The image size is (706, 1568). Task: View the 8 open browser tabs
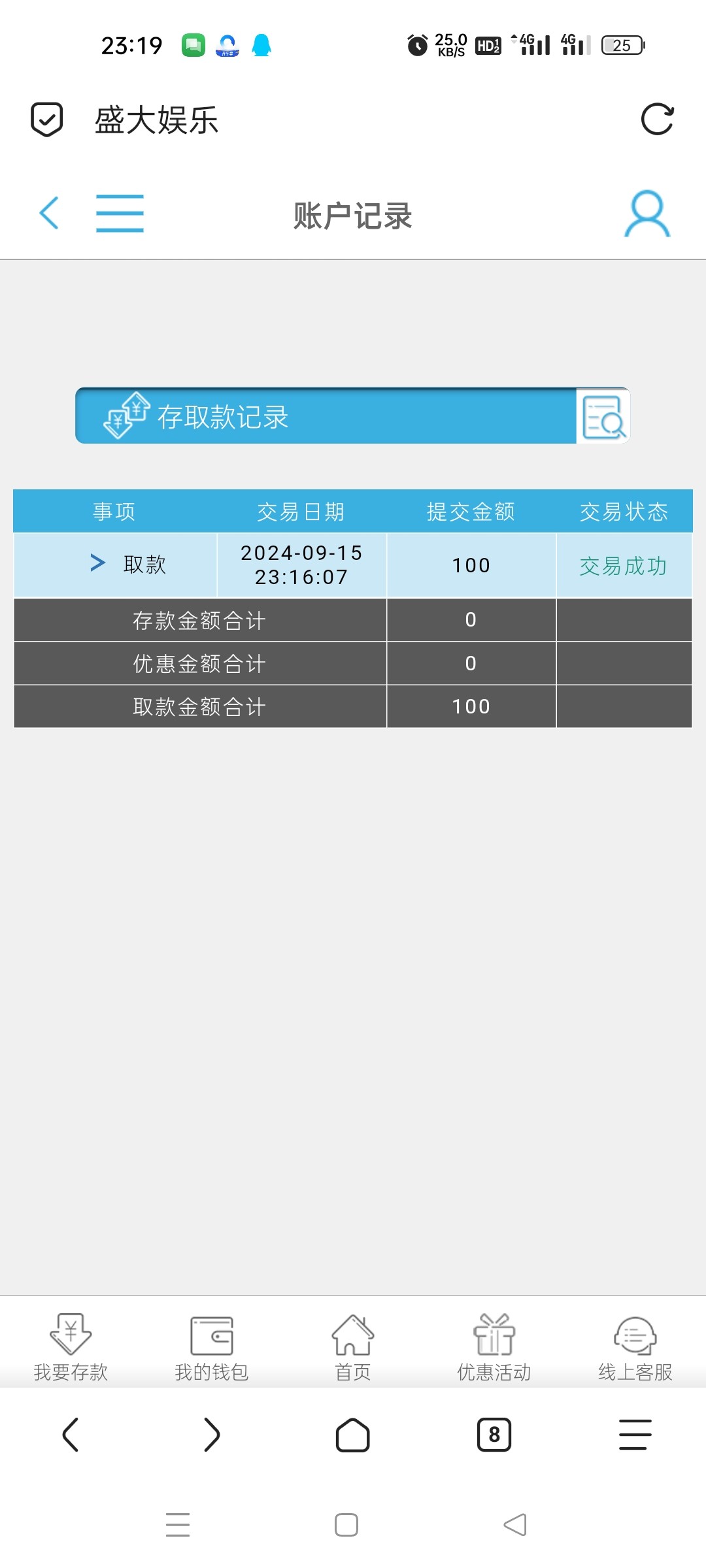click(x=494, y=1435)
